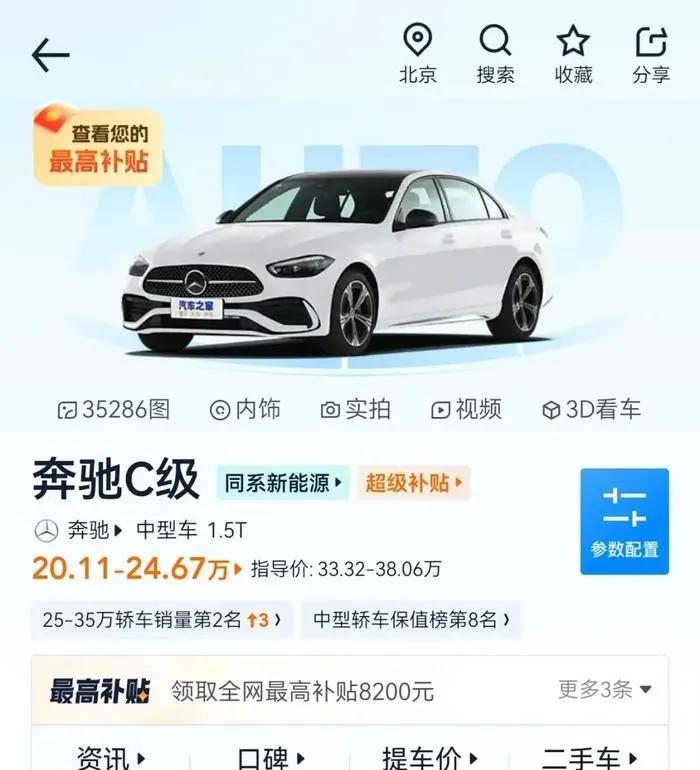700x770 pixels.
Task: Open the 中型轿车保值榜第8名 ranking
Action: [x=411, y=620]
